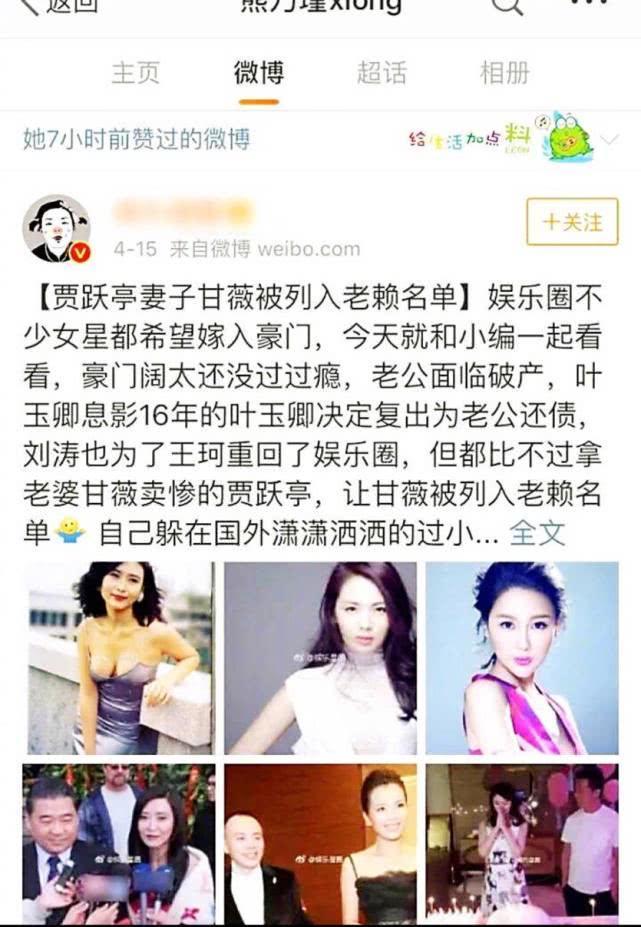641x927 pixels.
Task: Tap the 十关注 follow button
Action: tap(572, 221)
